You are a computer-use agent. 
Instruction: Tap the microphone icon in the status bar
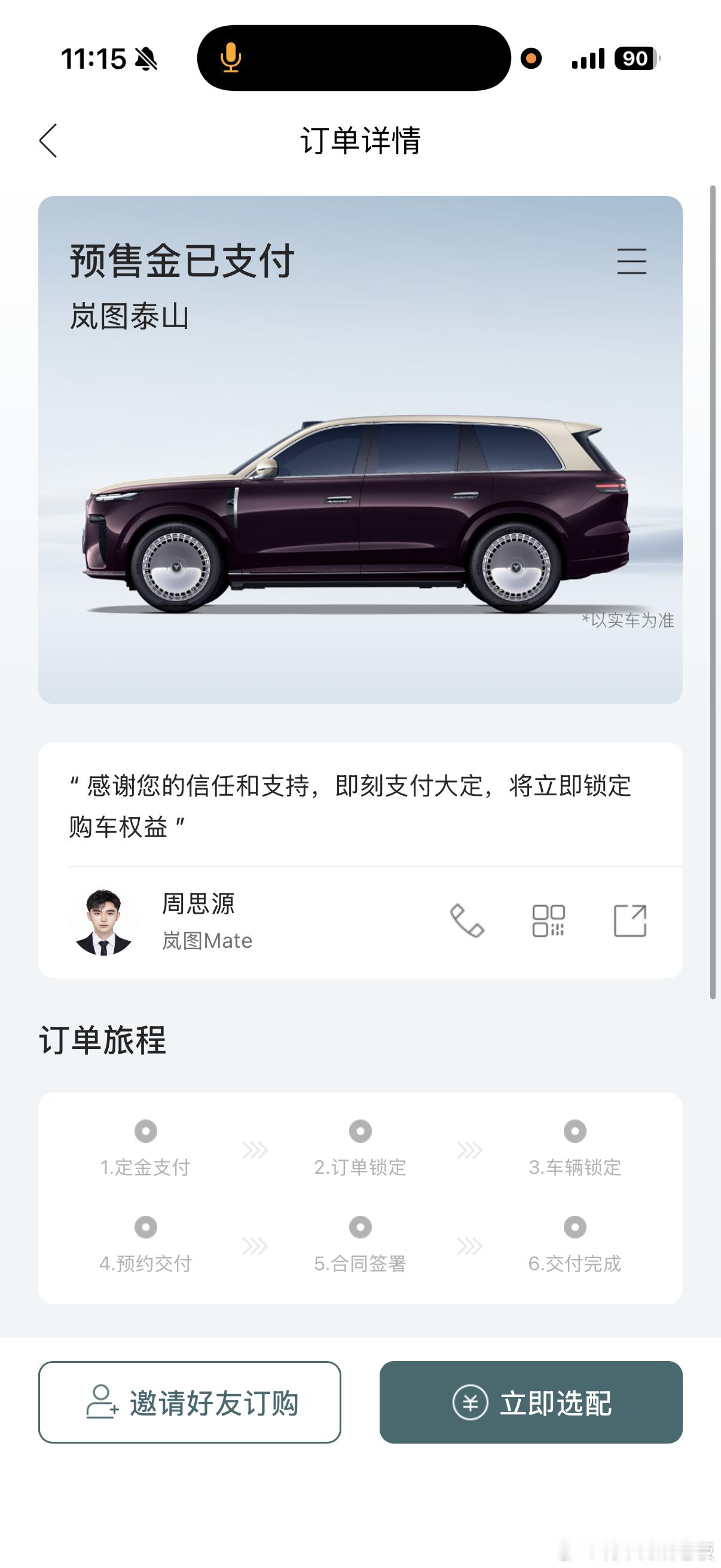[230, 59]
